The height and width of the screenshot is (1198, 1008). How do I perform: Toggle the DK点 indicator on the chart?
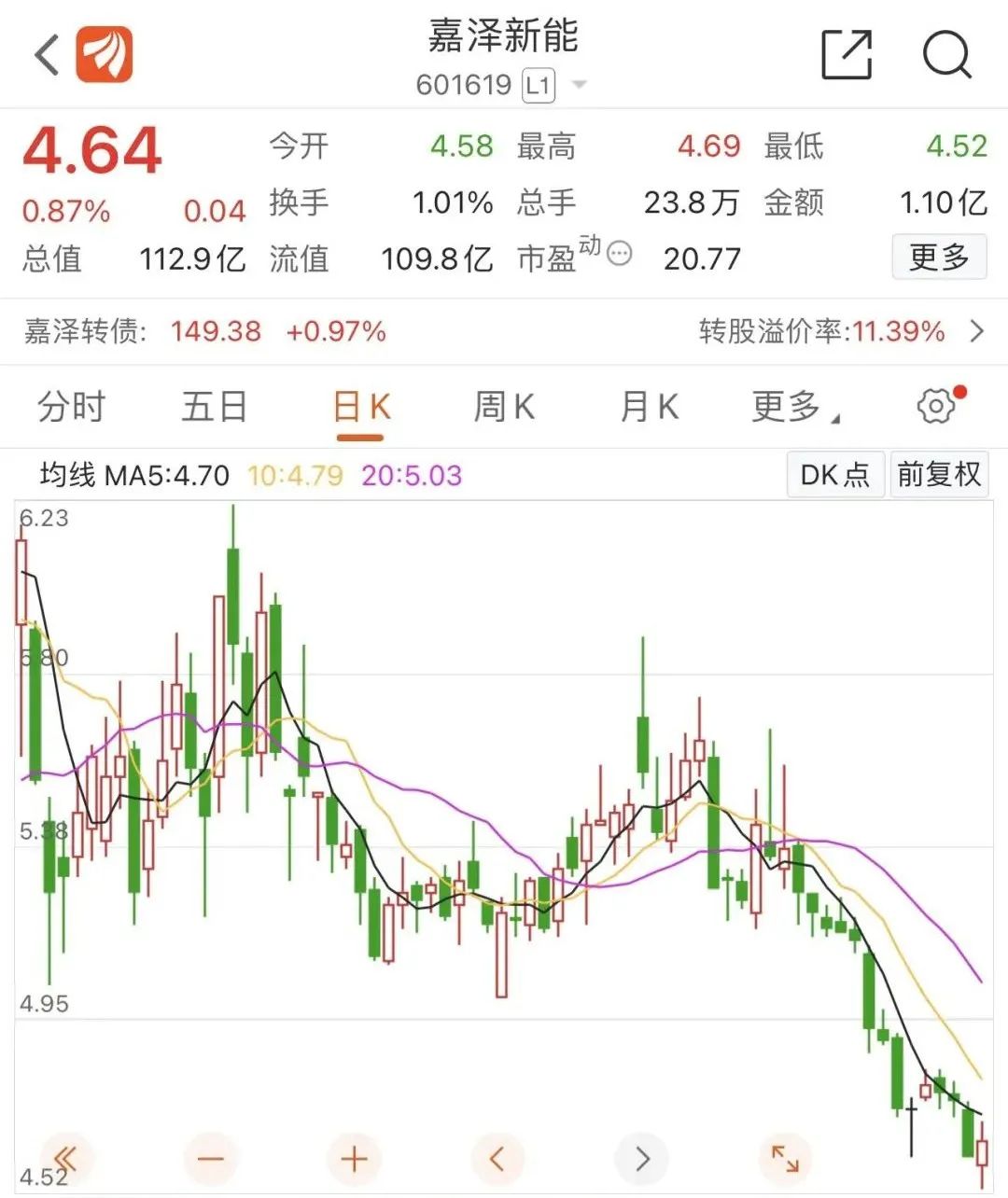(835, 475)
